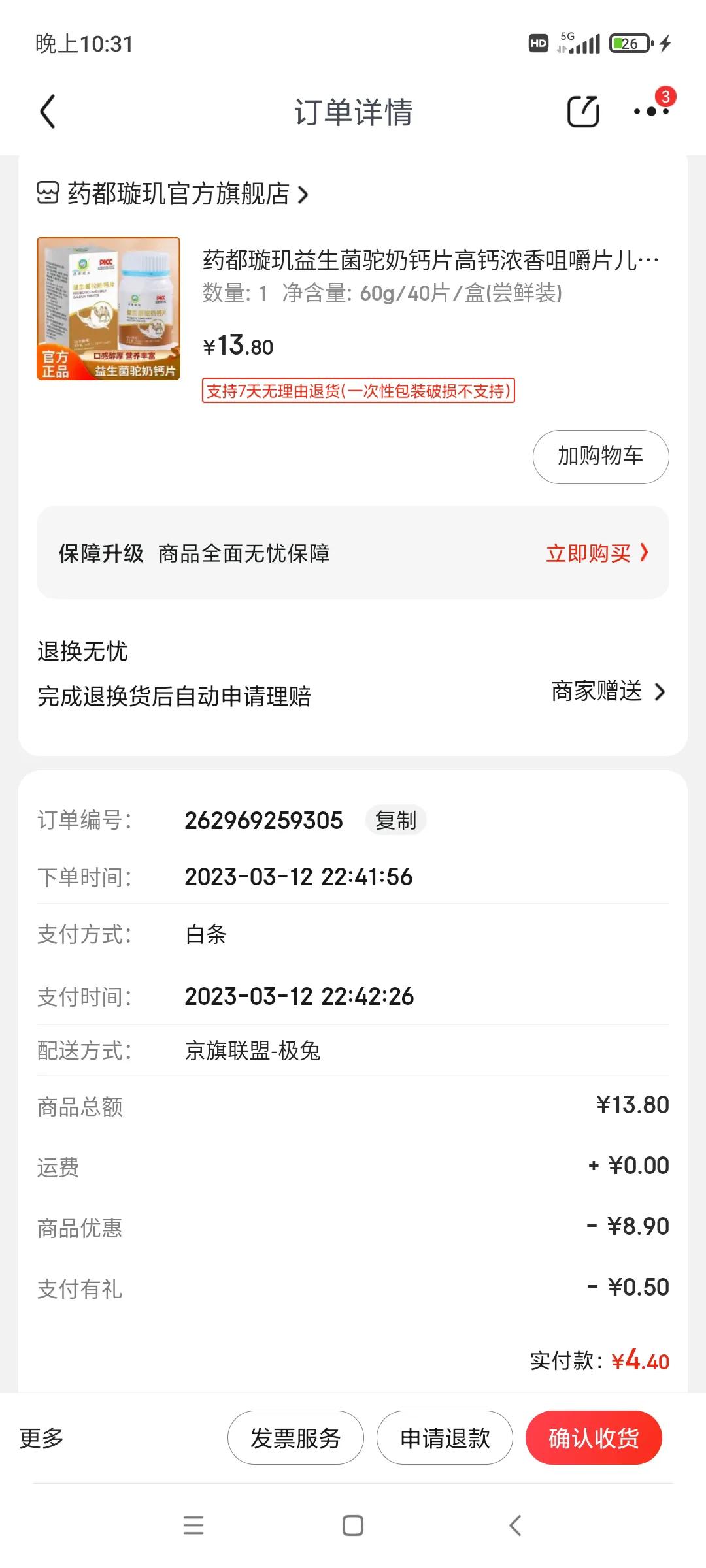Screen dimensions: 706x1568
Task: Open the share icon beside 订单详情 title
Action: coord(582,111)
